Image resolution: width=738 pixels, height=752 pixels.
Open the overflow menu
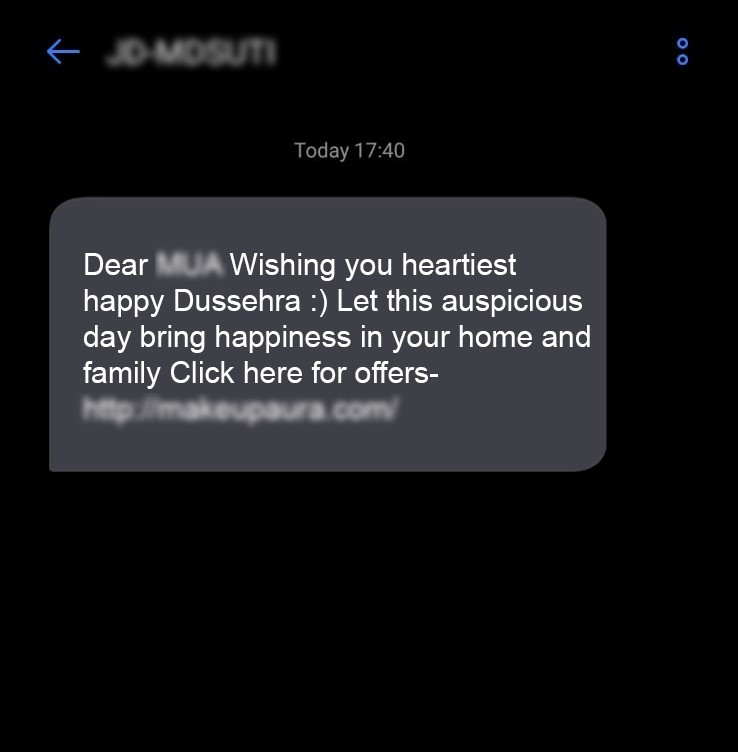pyautogui.click(x=682, y=52)
